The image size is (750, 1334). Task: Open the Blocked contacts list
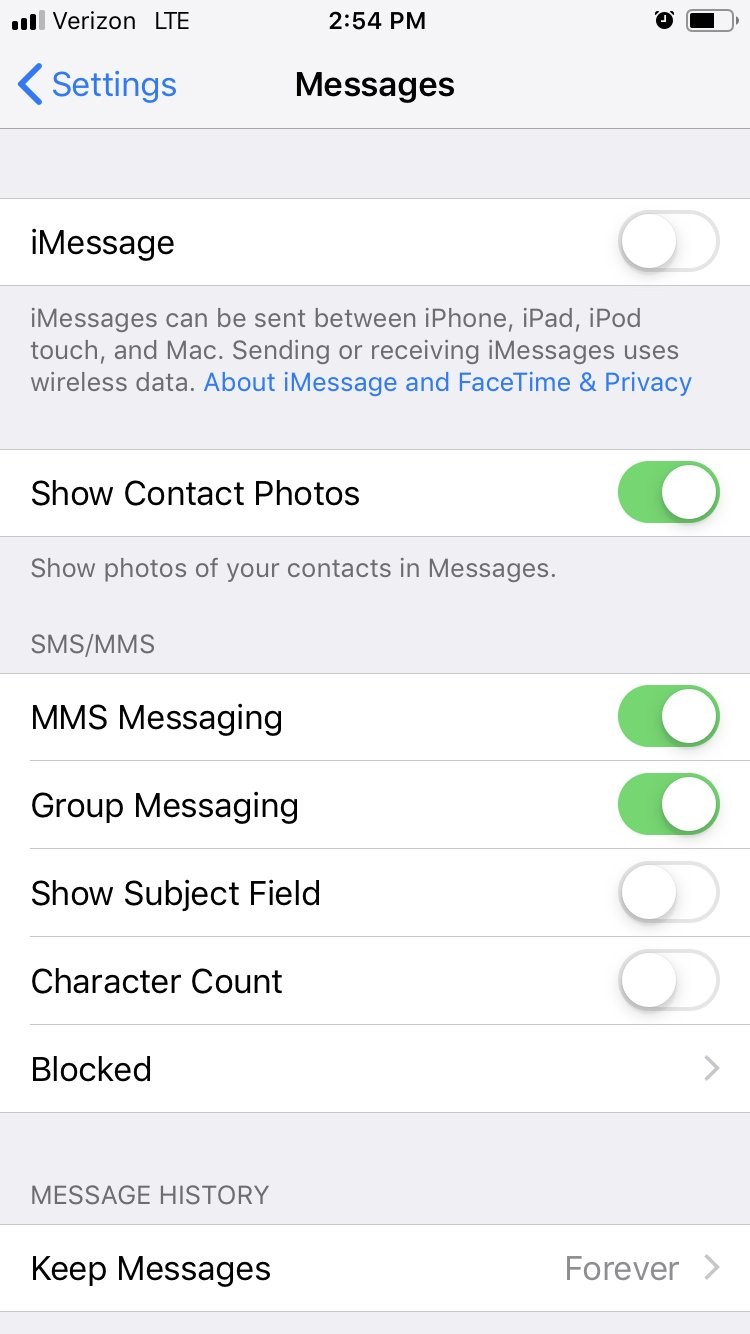point(375,1068)
